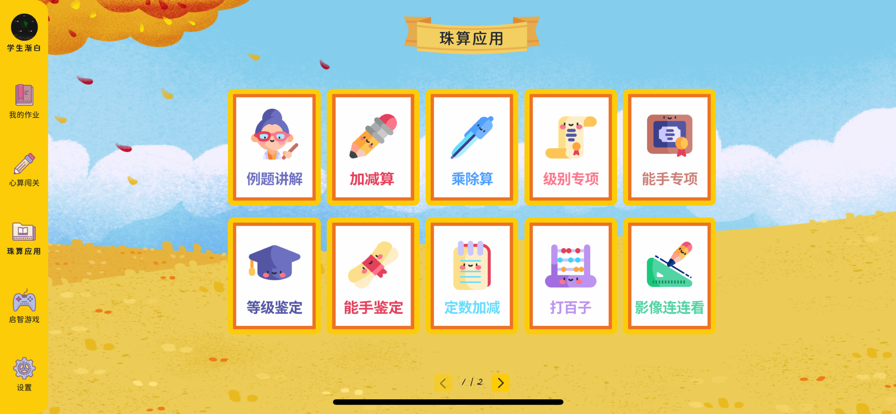Open the 例题讲解 card

click(x=274, y=148)
